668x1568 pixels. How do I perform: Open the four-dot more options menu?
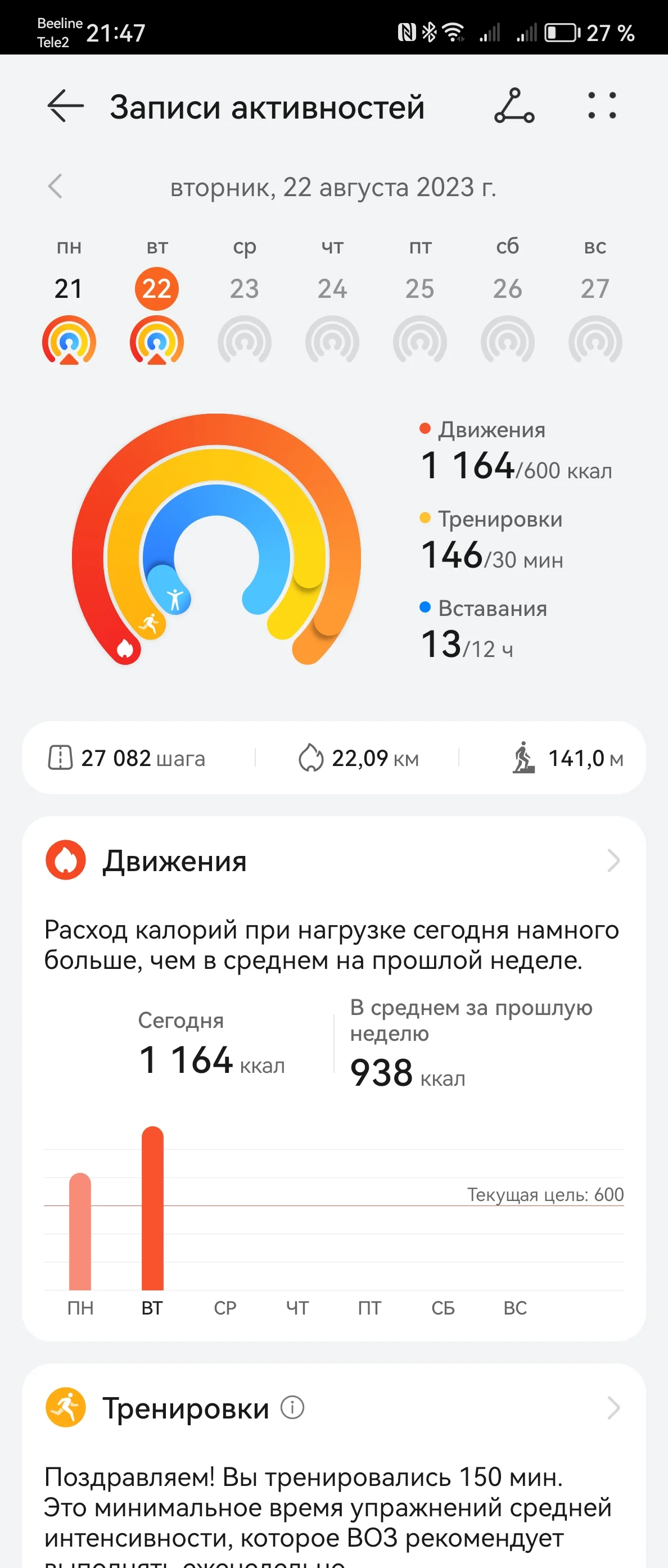click(602, 106)
